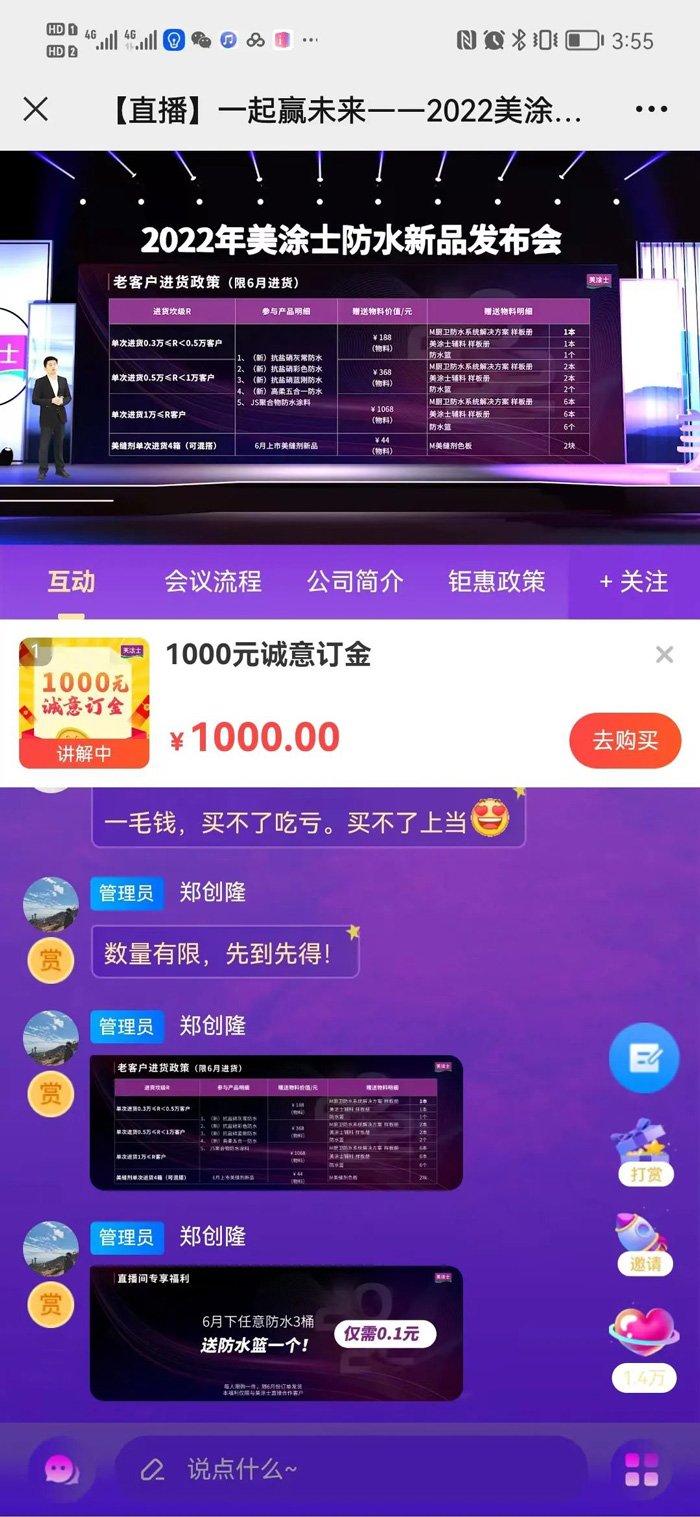Open the 钜惠政策 tab
Viewport: 700px width, 1517px height.
(x=497, y=581)
